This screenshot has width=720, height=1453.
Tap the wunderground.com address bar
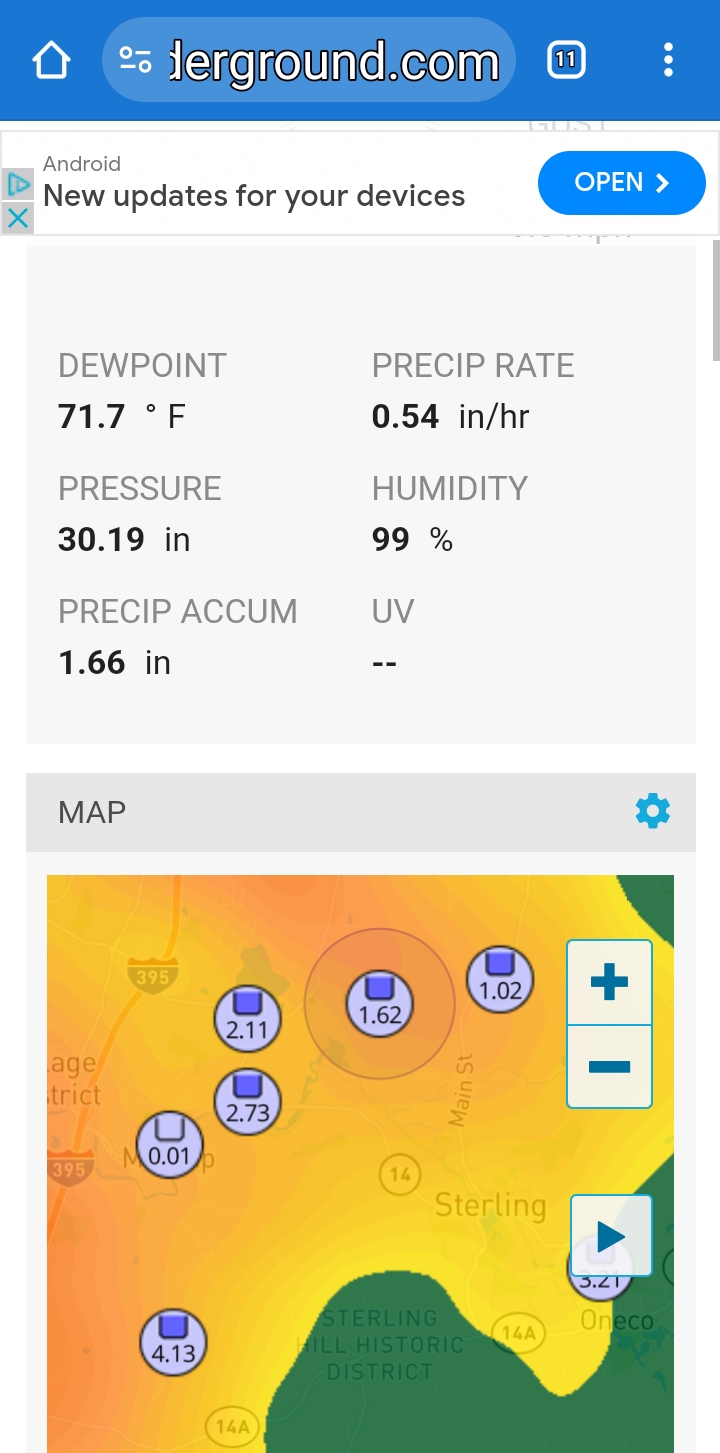click(309, 61)
